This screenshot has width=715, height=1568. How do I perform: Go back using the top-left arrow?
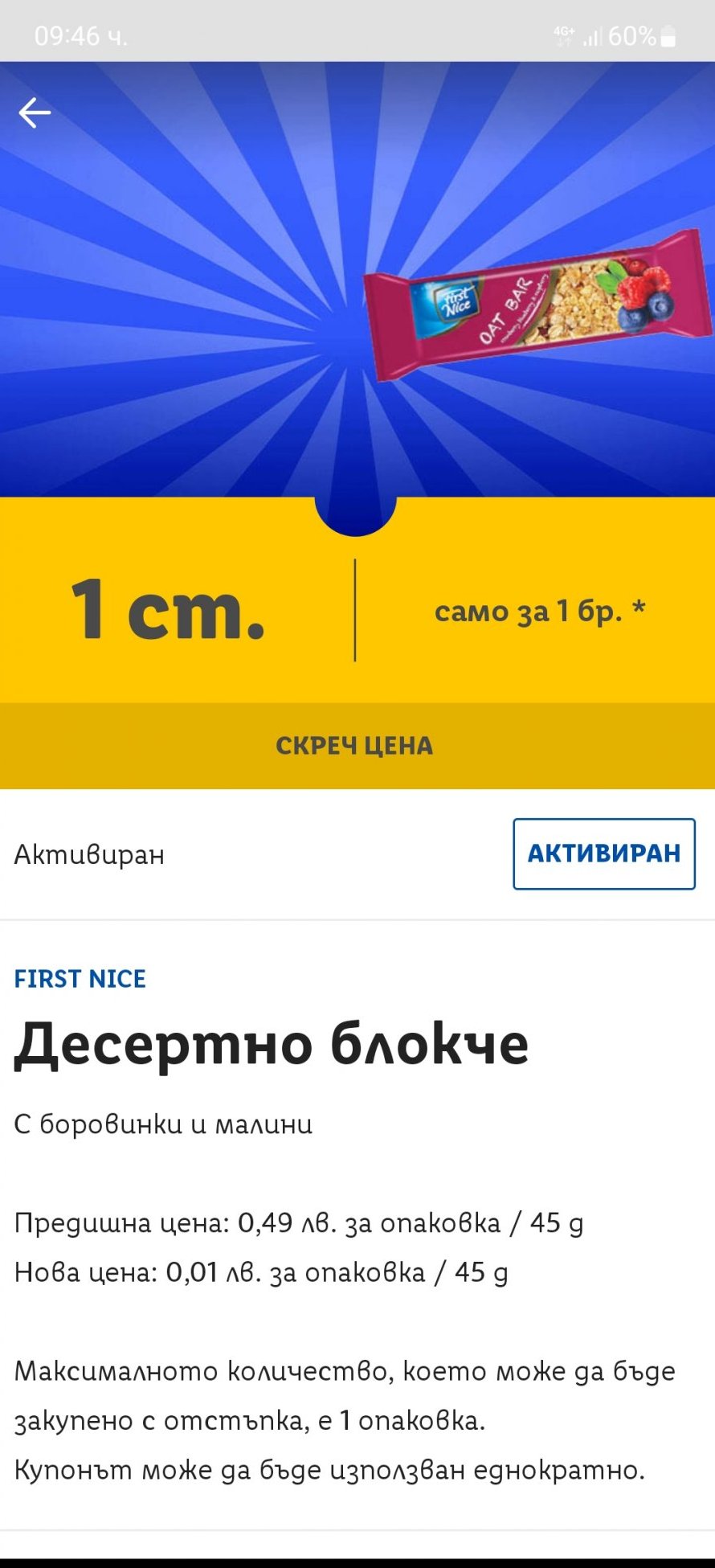coord(35,113)
